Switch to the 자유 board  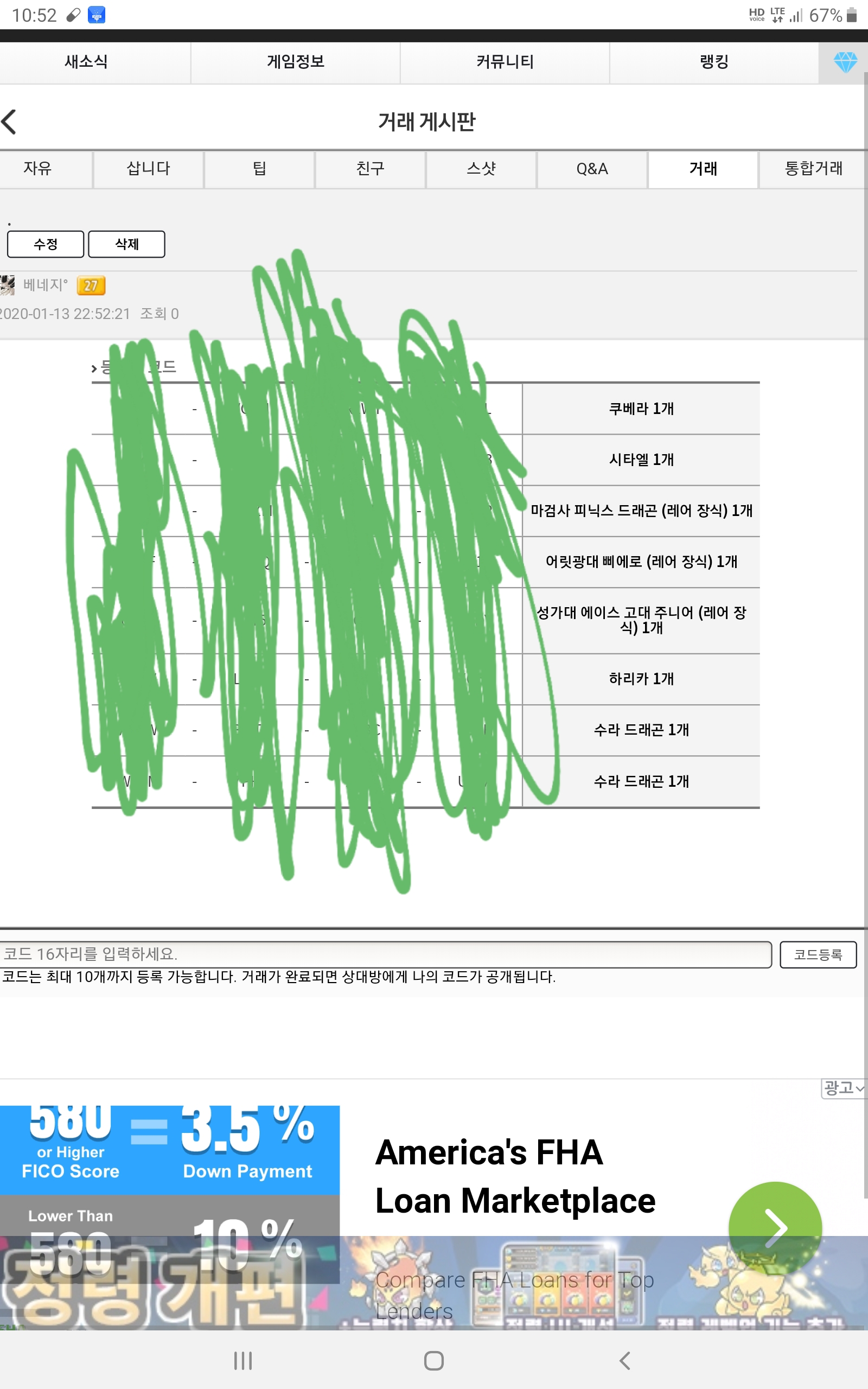38,169
